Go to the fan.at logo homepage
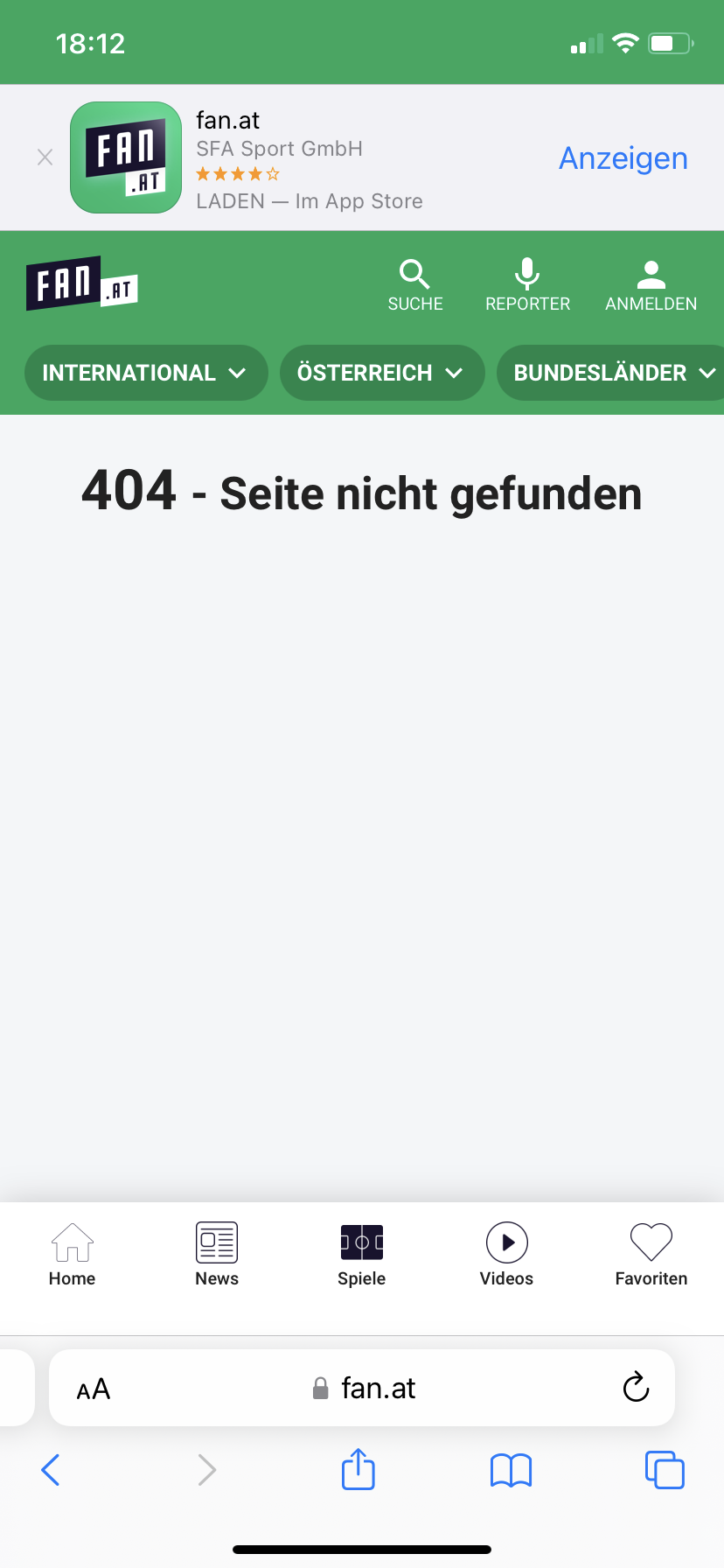 [82, 283]
